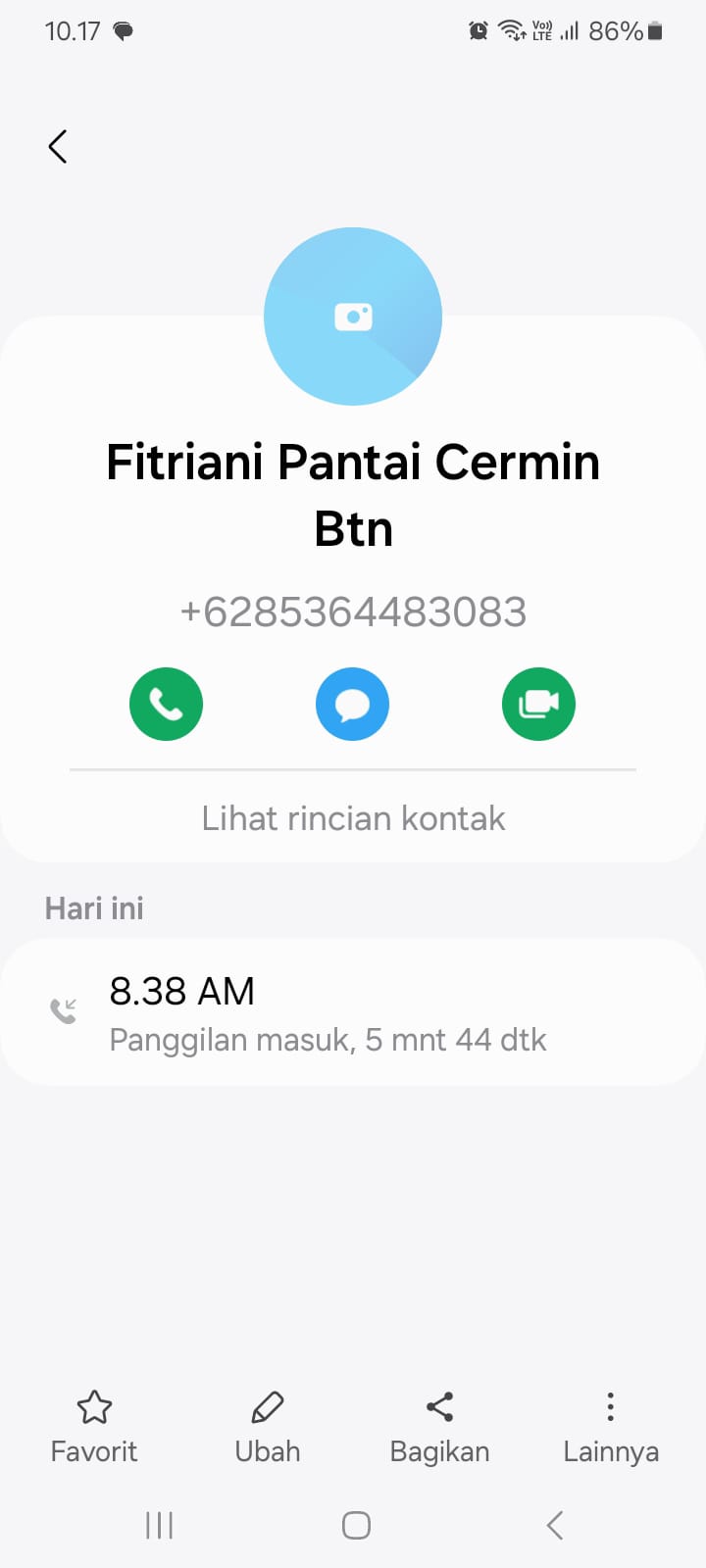Tap the Bagikan share icon

click(x=438, y=1406)
